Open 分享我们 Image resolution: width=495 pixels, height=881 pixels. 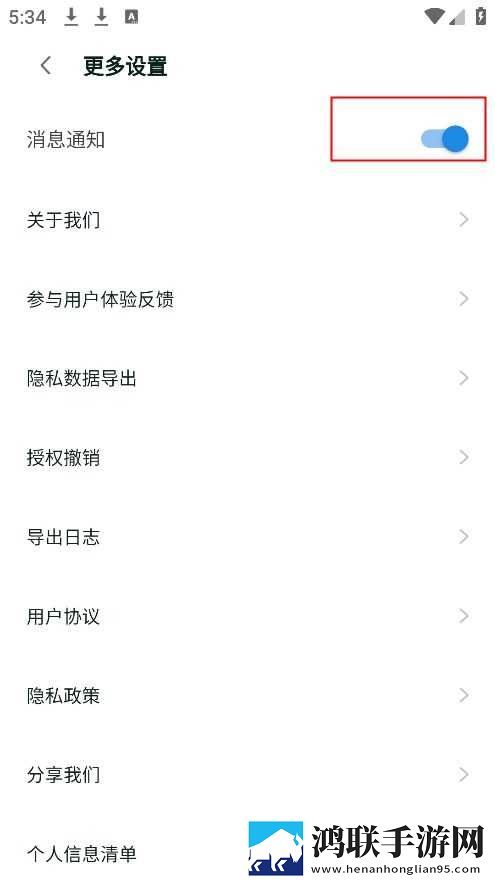(x=247, y=775)
